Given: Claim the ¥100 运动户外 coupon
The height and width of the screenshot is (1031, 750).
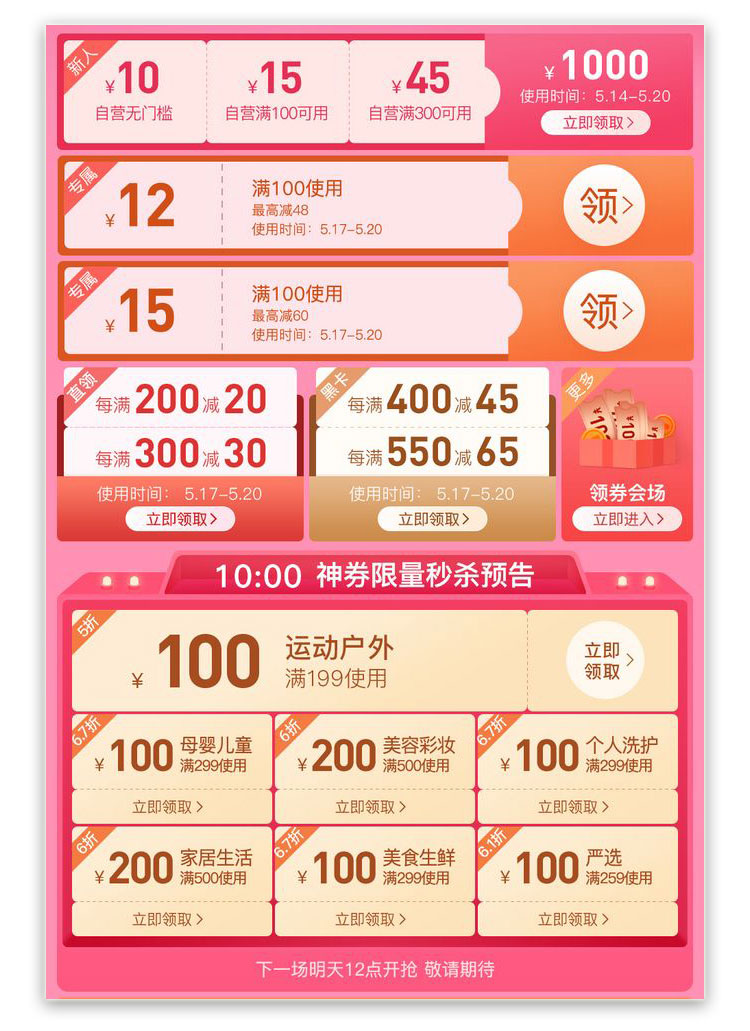Looking at the screenshot, I should (602, 661).
